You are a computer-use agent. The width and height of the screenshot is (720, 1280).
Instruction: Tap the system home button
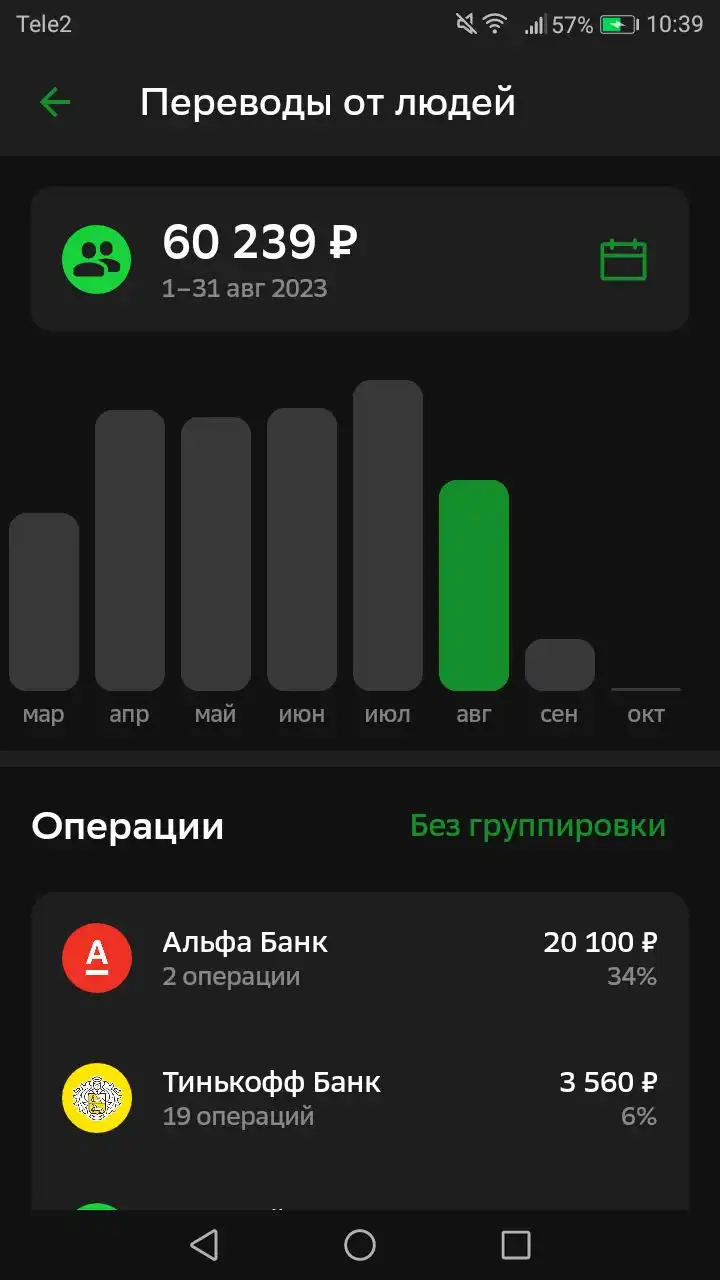(360, 1245)
